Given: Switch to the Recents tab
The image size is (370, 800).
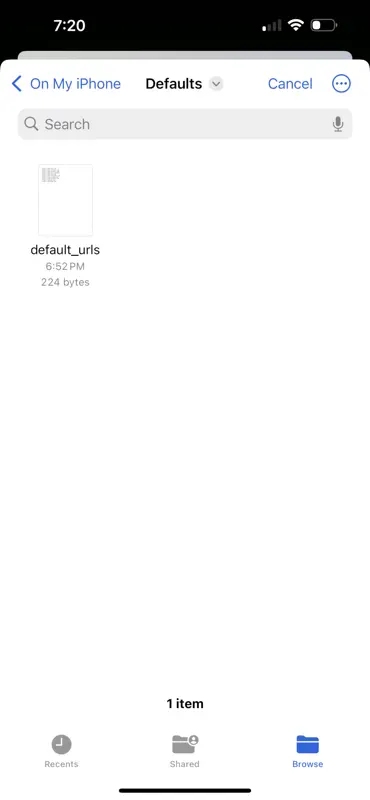Looking at the screenshot, I should point(61,752).
